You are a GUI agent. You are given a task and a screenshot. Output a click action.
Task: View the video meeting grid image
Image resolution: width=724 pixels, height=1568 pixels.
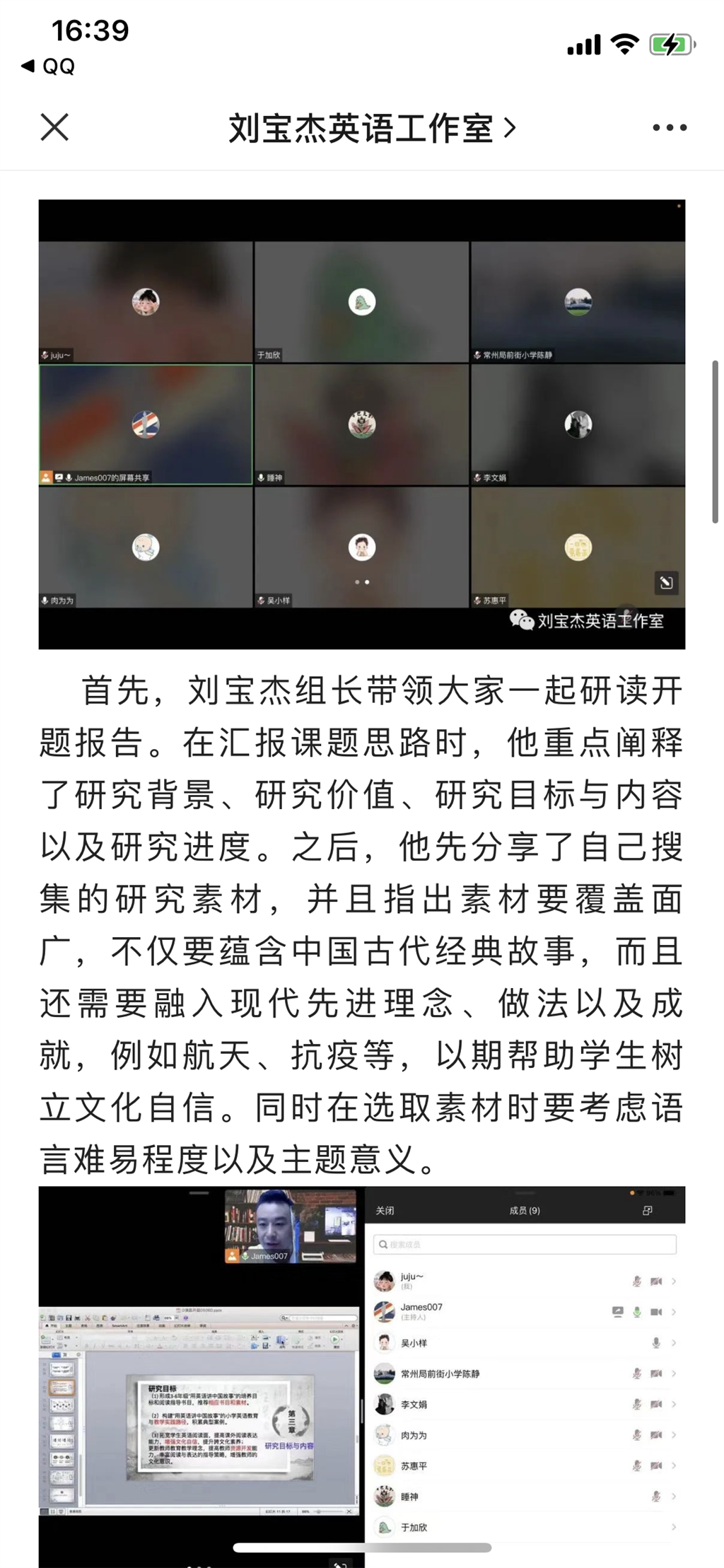[x=361, y=424]
